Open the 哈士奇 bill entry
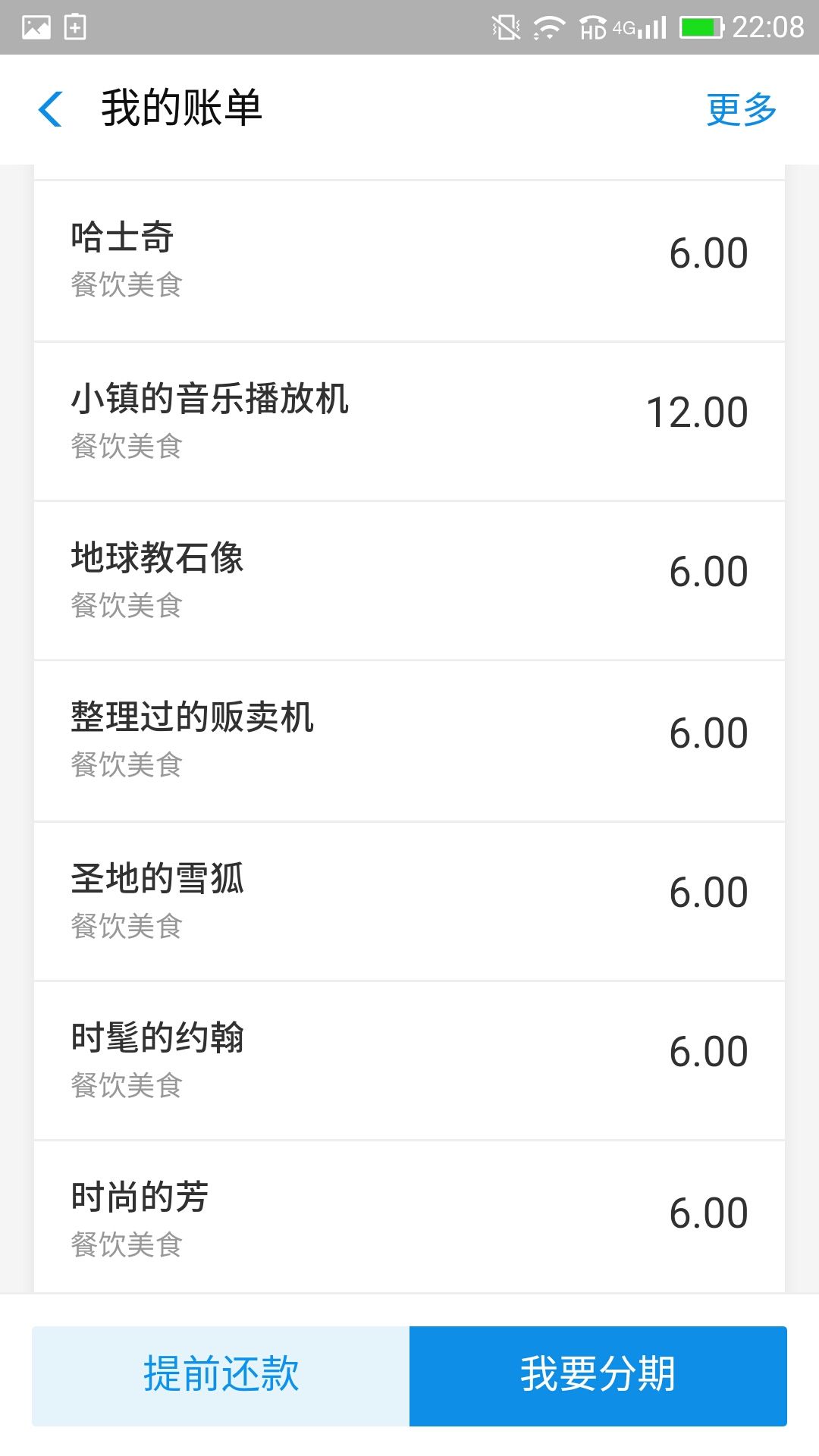Viewport: 819px width, 1456px height. pos(409,256)
